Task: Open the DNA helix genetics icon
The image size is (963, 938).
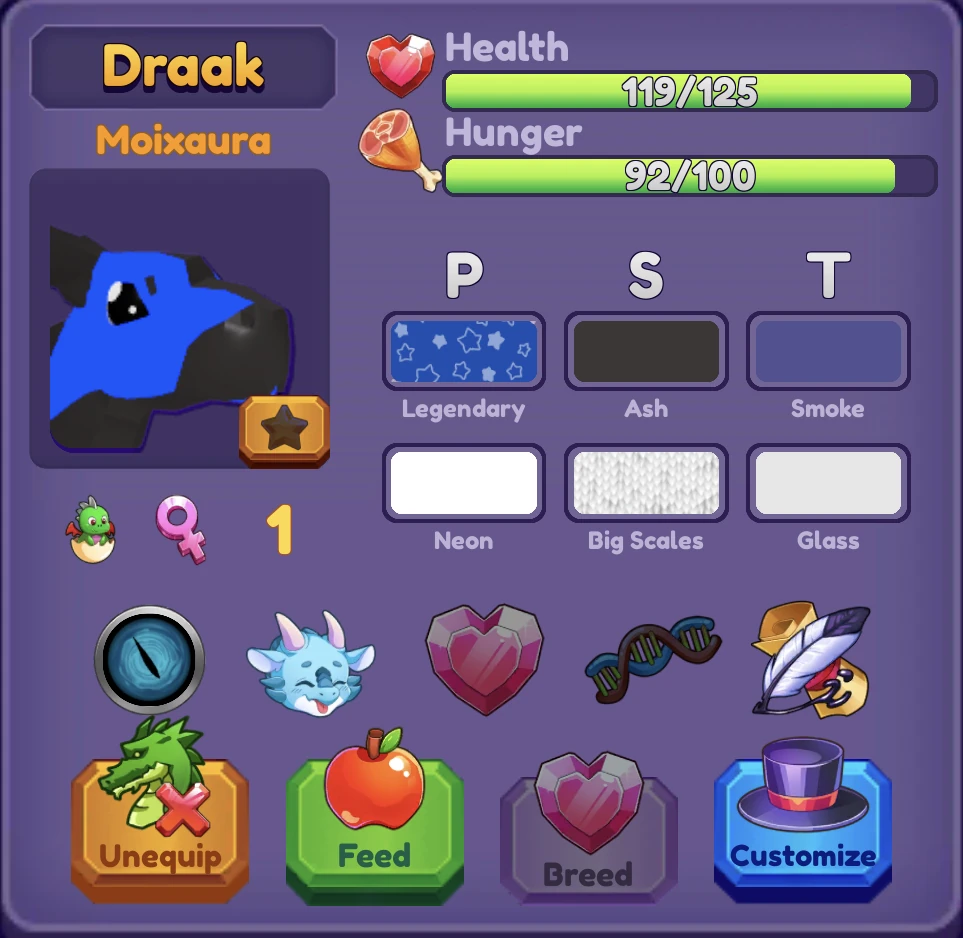Action: click(654, 659)
